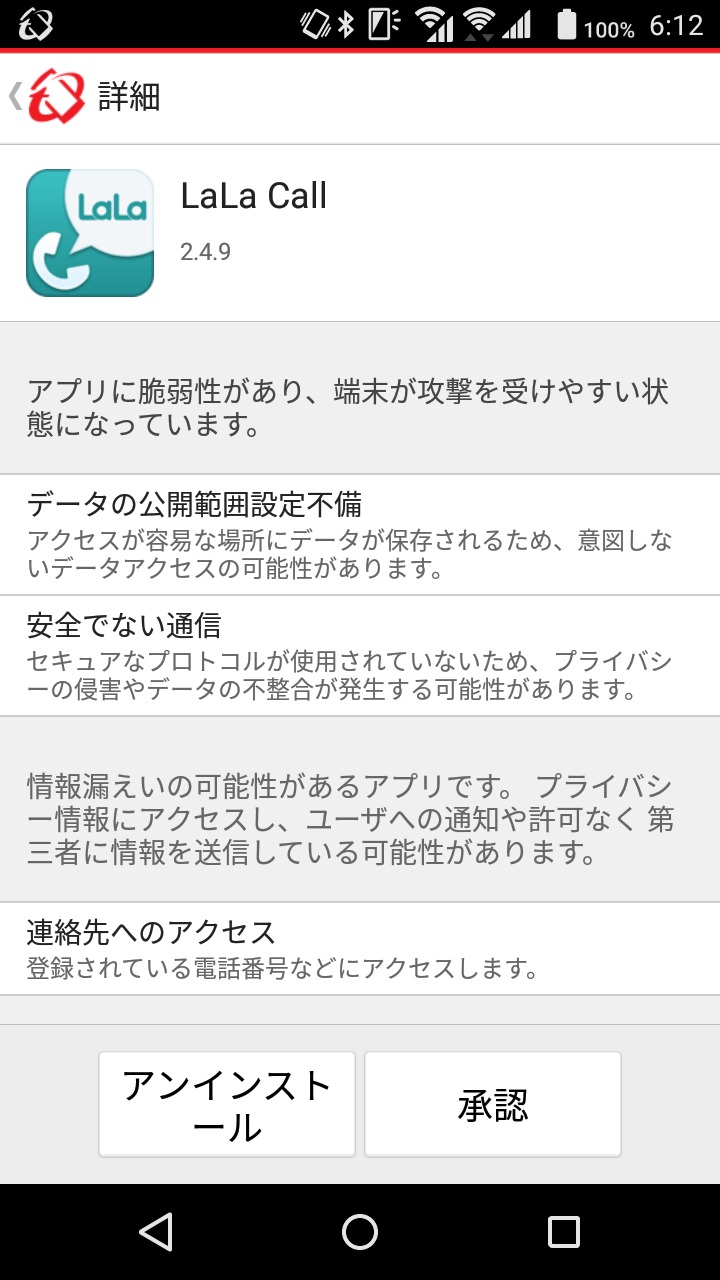Screen dimensions: 720x1280
Task: Open the 連絡先へのアクセス row
Action: [x=360, y=948]
